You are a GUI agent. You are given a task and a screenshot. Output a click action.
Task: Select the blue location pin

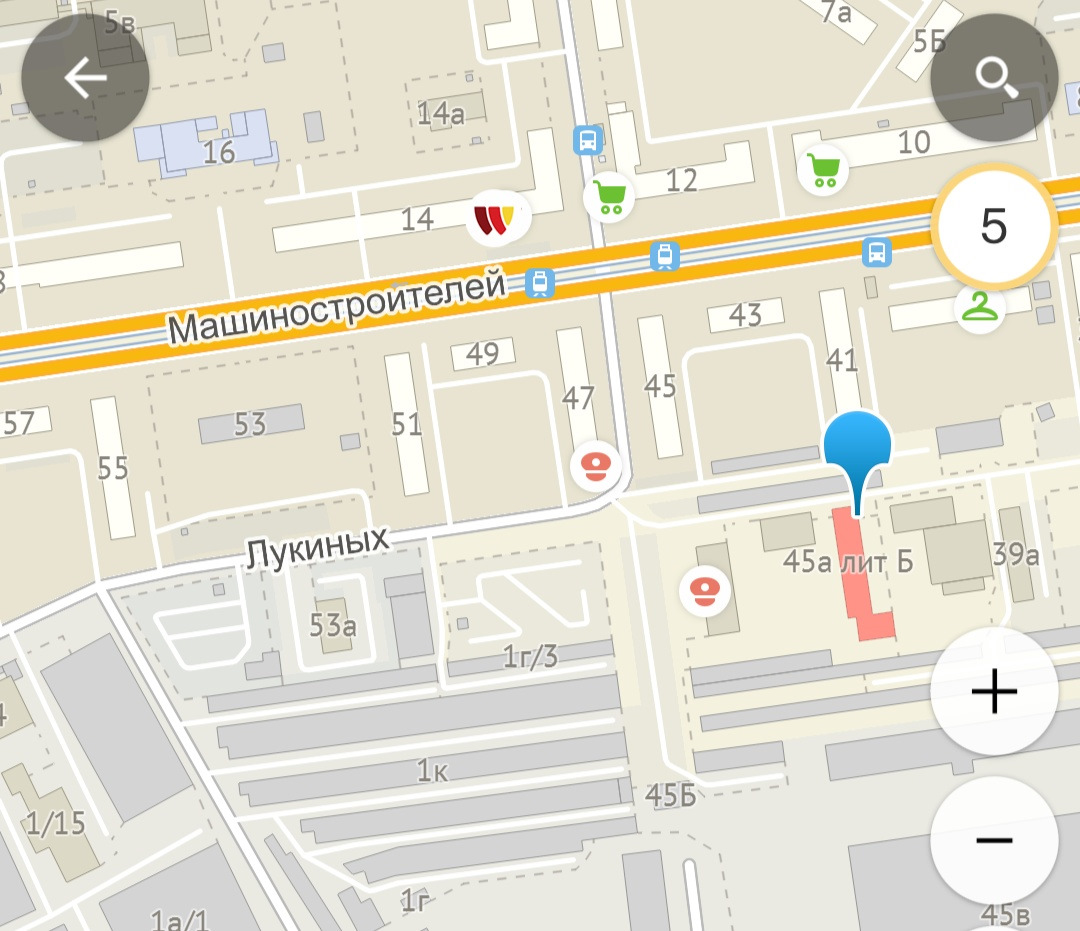(x=857, y=448)
